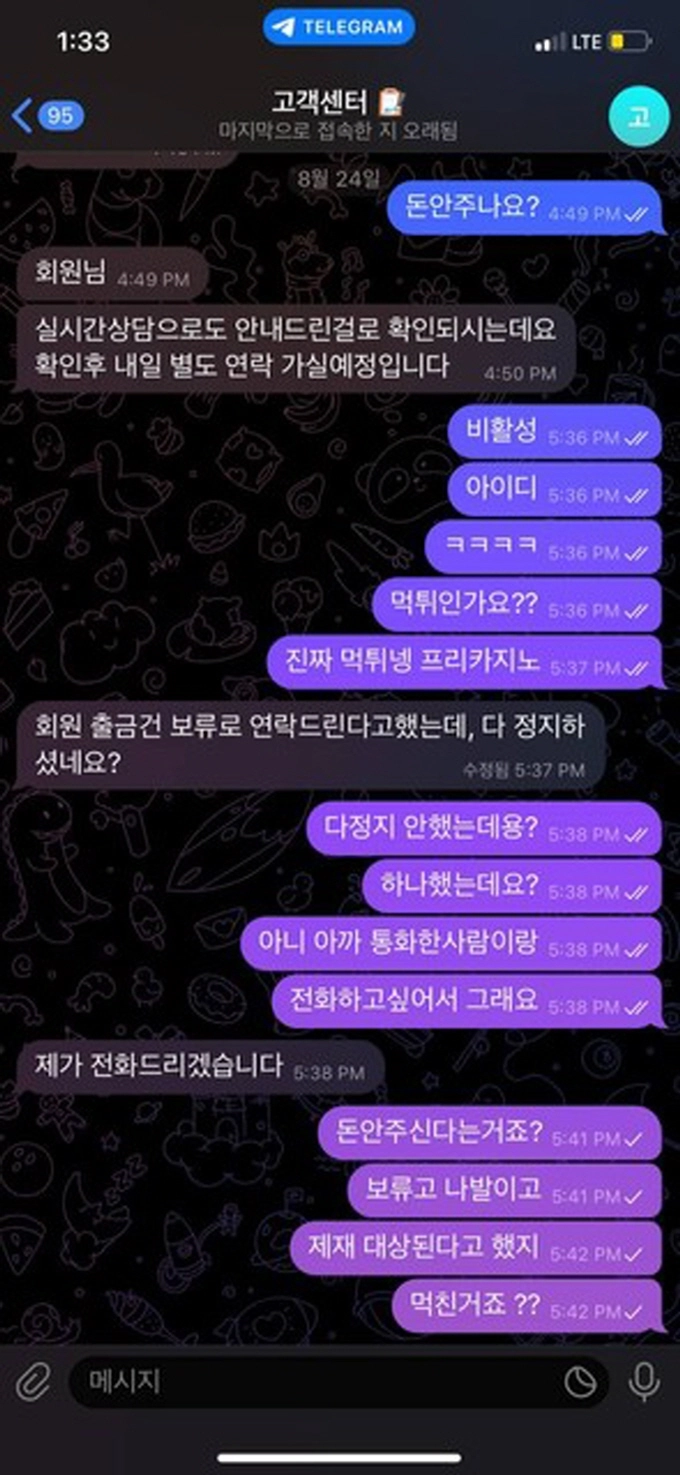Go back to the chat list
This screenshot has width=680, height=1475.
[45, 115]
